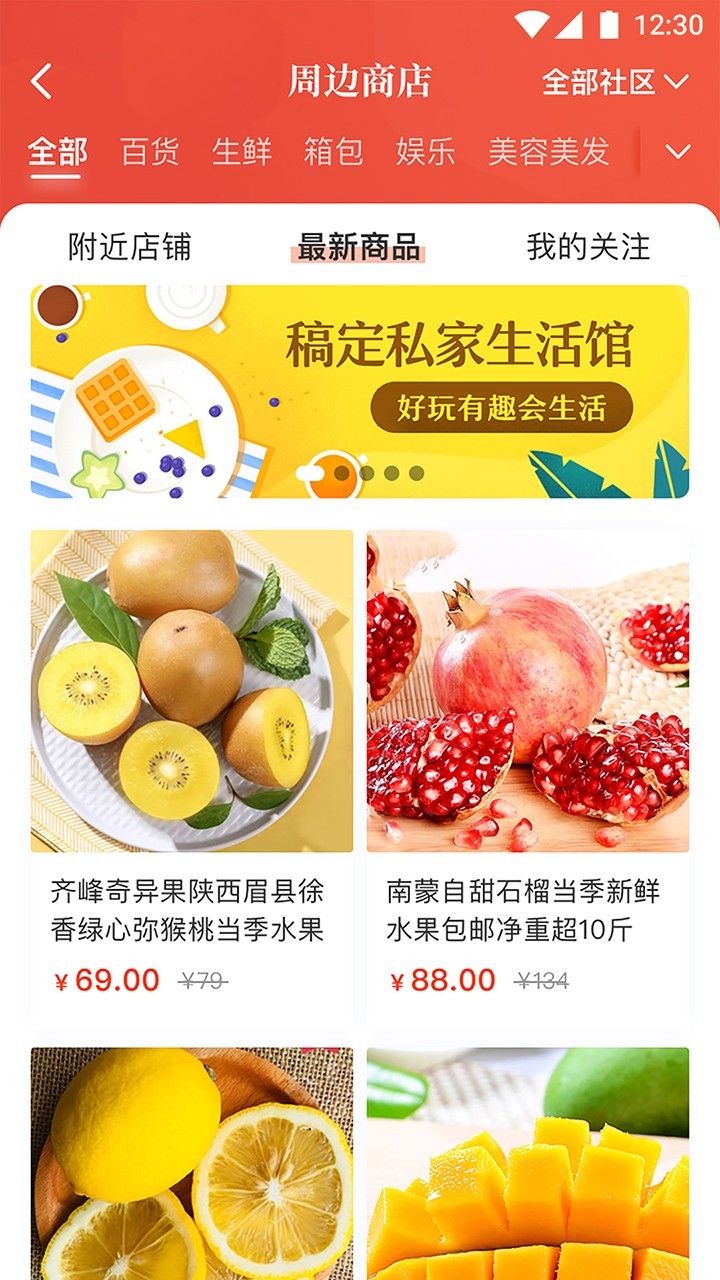
Task: Switch to the 百货 category
Action: pyautogui.click(x=150, y=152)
